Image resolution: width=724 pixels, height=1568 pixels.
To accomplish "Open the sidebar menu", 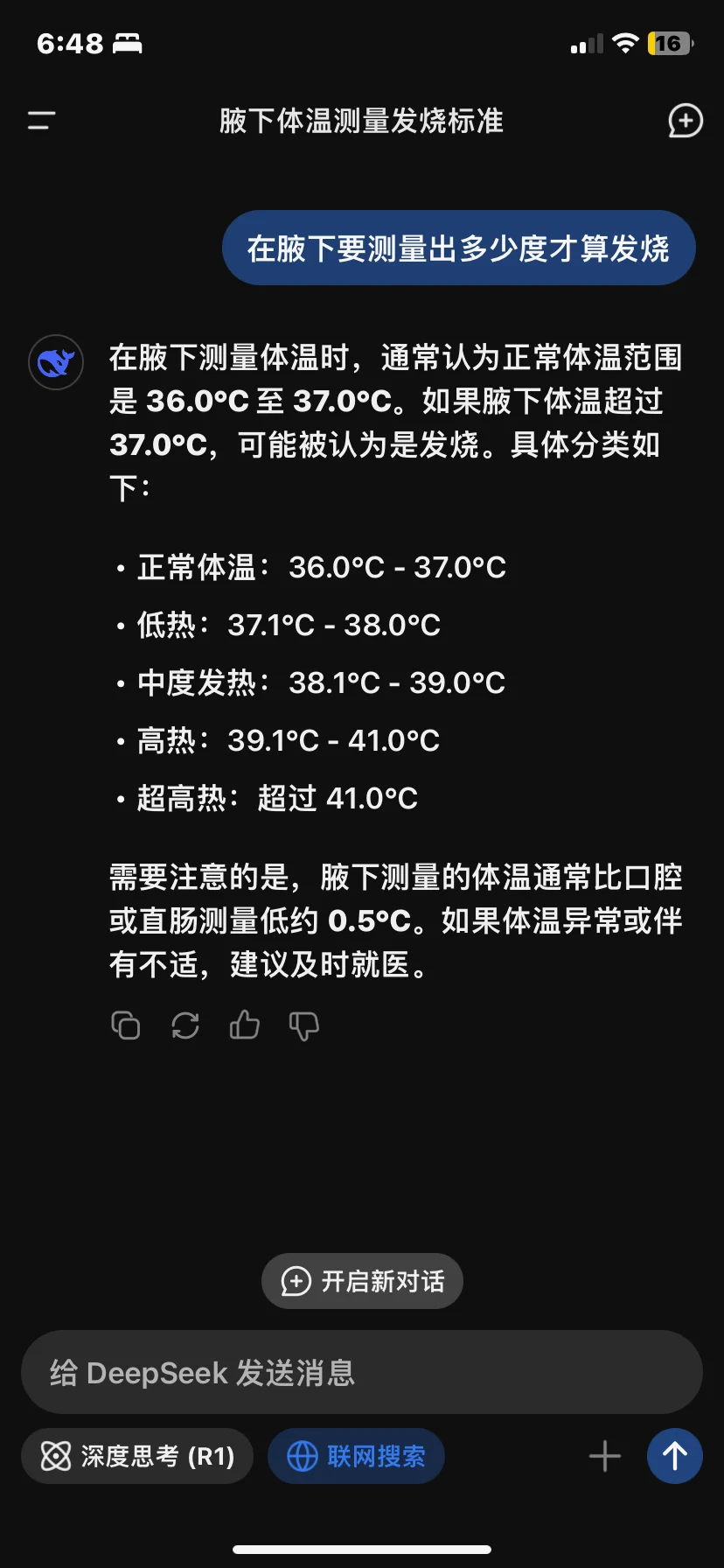I will click(41, 121).
